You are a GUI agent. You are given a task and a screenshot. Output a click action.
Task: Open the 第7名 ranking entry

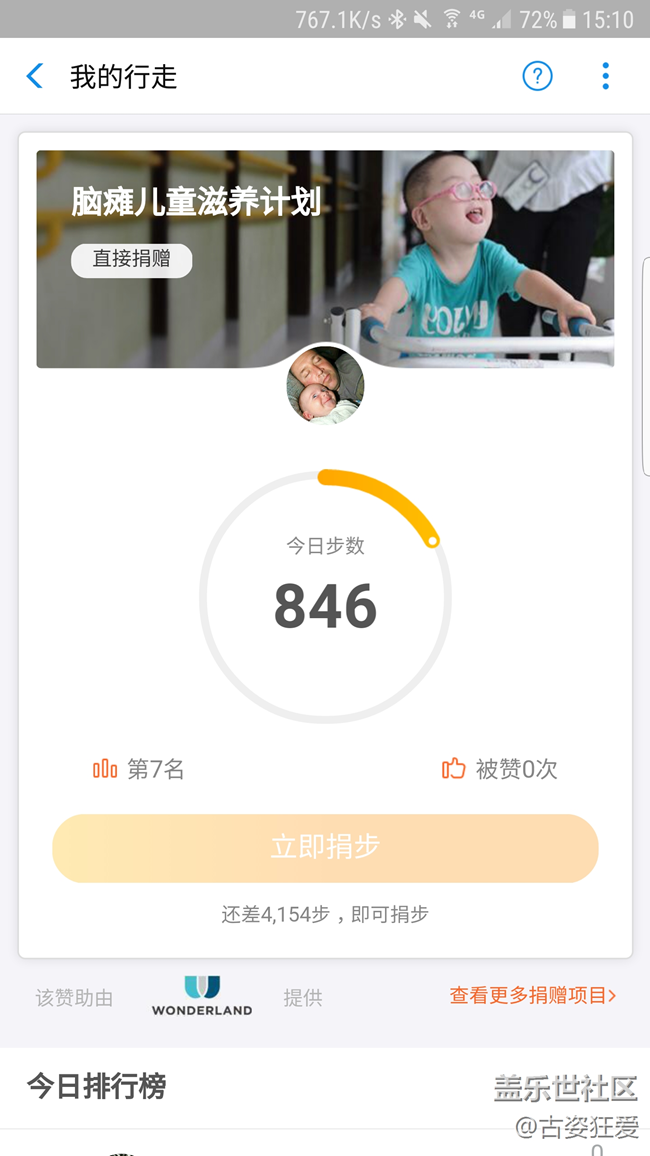(139, 769)
